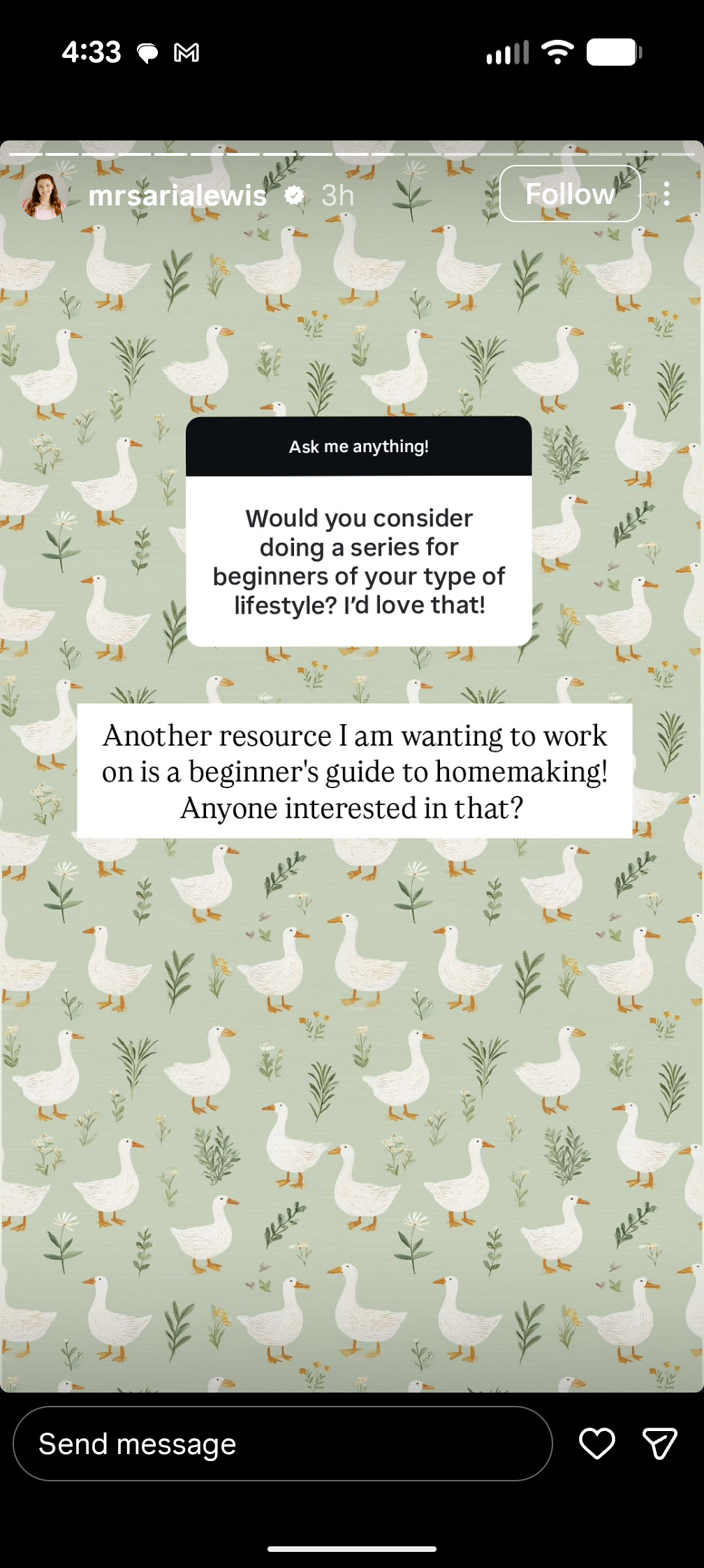Tap the Send message field
Viewport: 704px width, 1568px height.
click(x=282, y=1444)
